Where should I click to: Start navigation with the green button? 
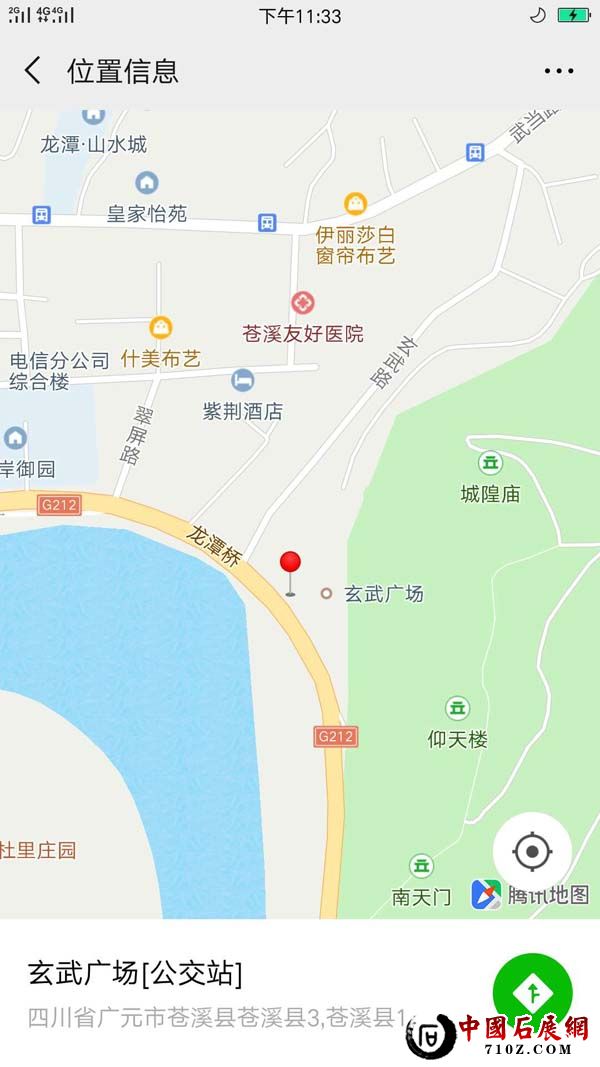tap(533, 992)
